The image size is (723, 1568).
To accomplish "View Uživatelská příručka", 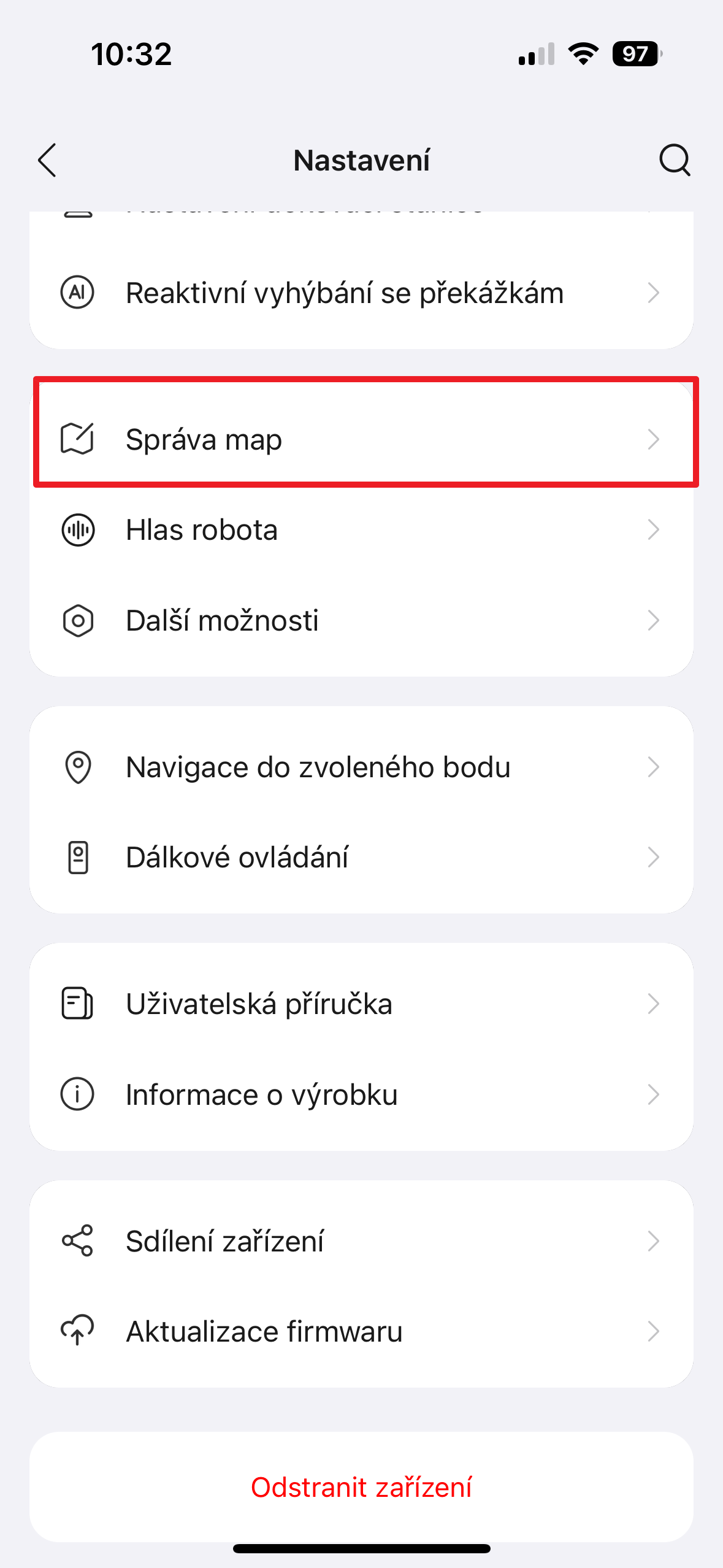I will click(361, 1004).
